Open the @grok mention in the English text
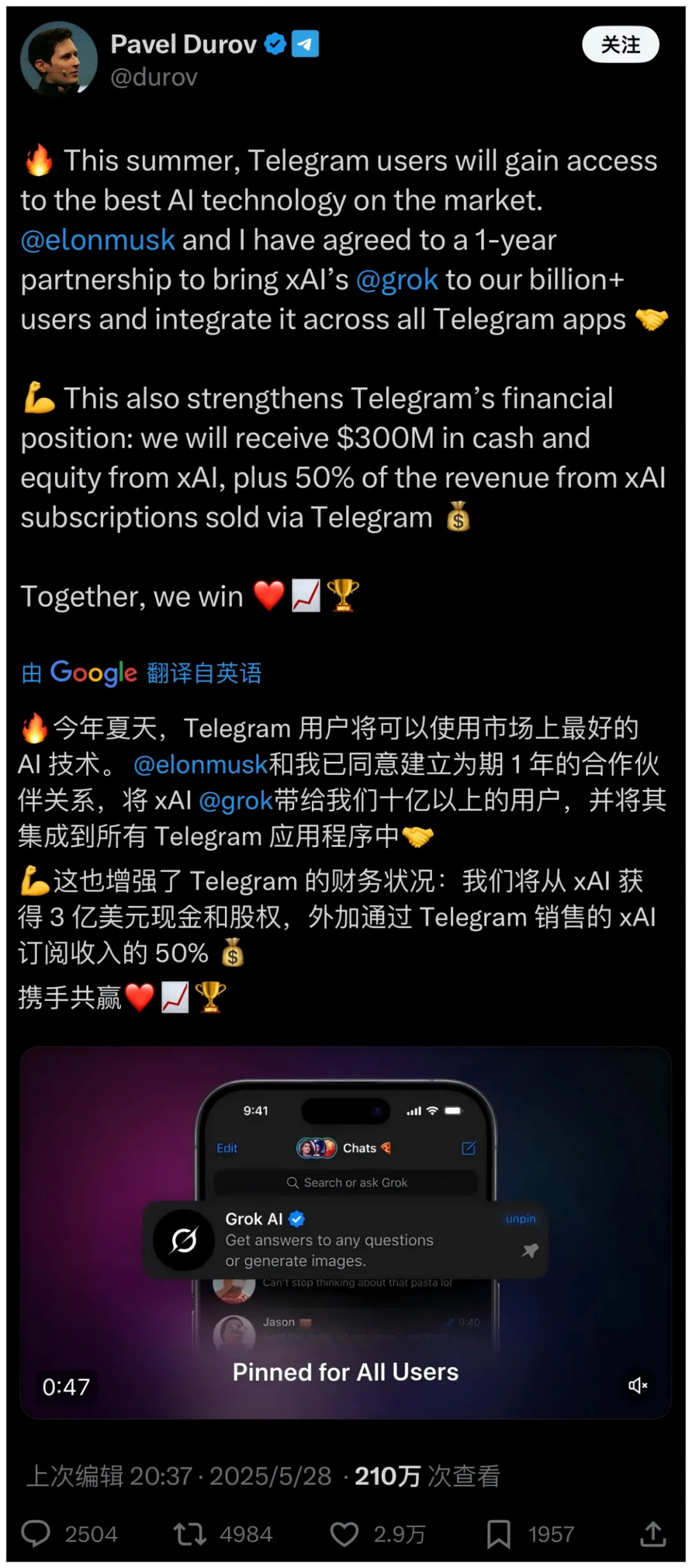 click(397, 280)
